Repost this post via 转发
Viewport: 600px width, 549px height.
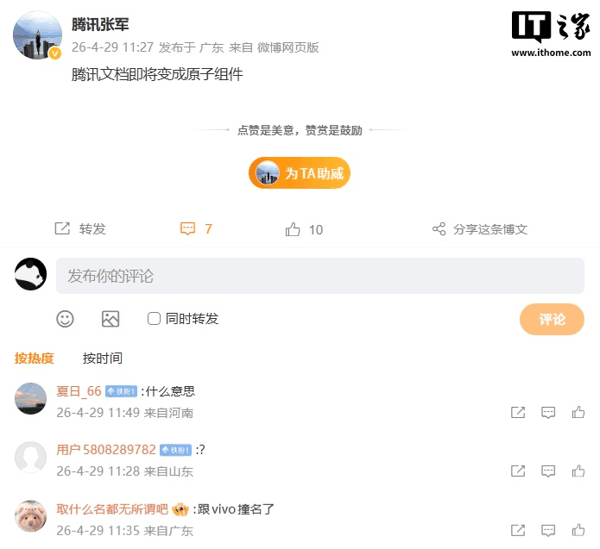click(x=79, y=229)
